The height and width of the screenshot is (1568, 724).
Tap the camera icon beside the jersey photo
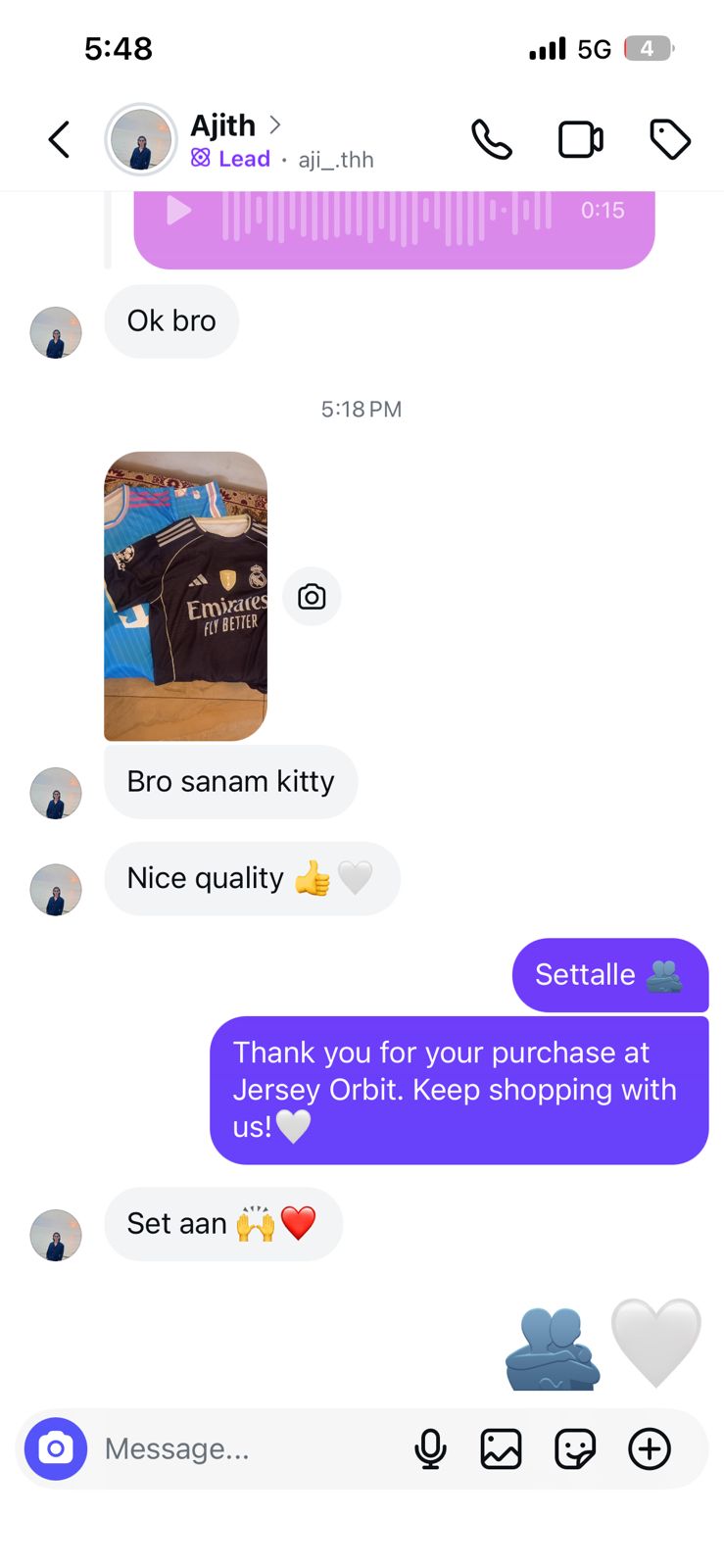click(x=312, y=596)
